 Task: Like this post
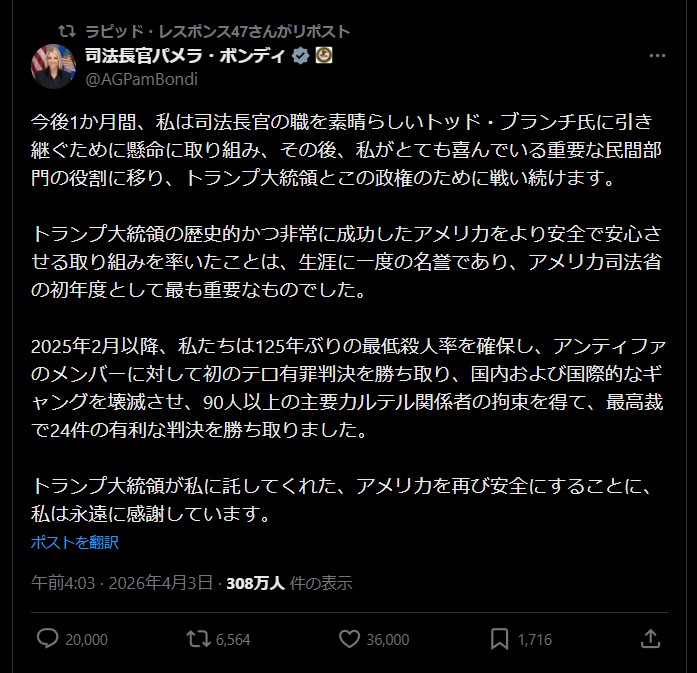349,639
